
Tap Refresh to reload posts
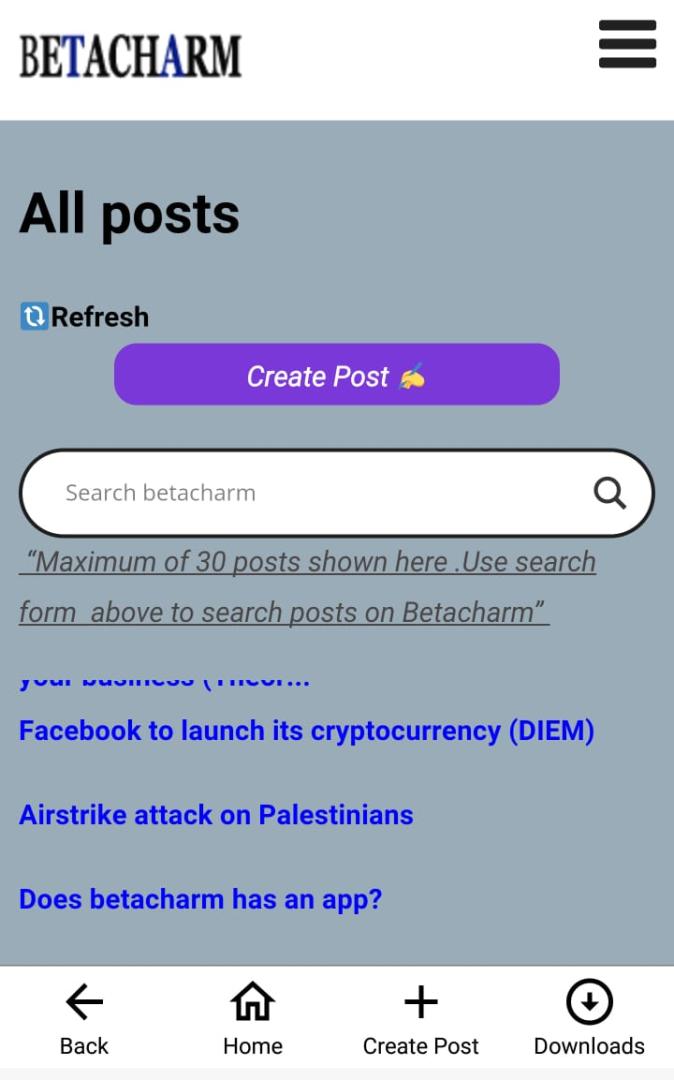click(x=85, y=317)
